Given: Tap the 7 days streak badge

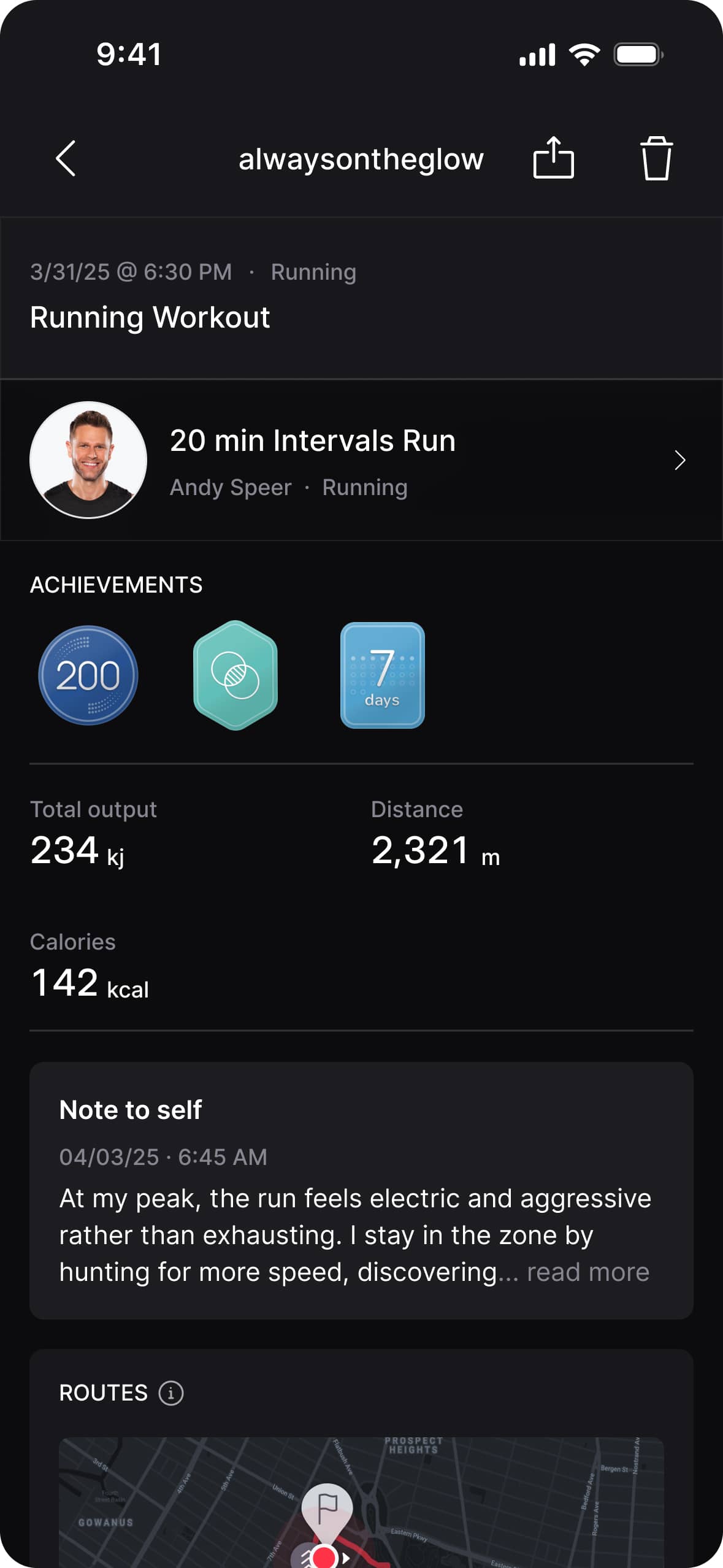Looking at the screenshot, I should tap(383, 675).
